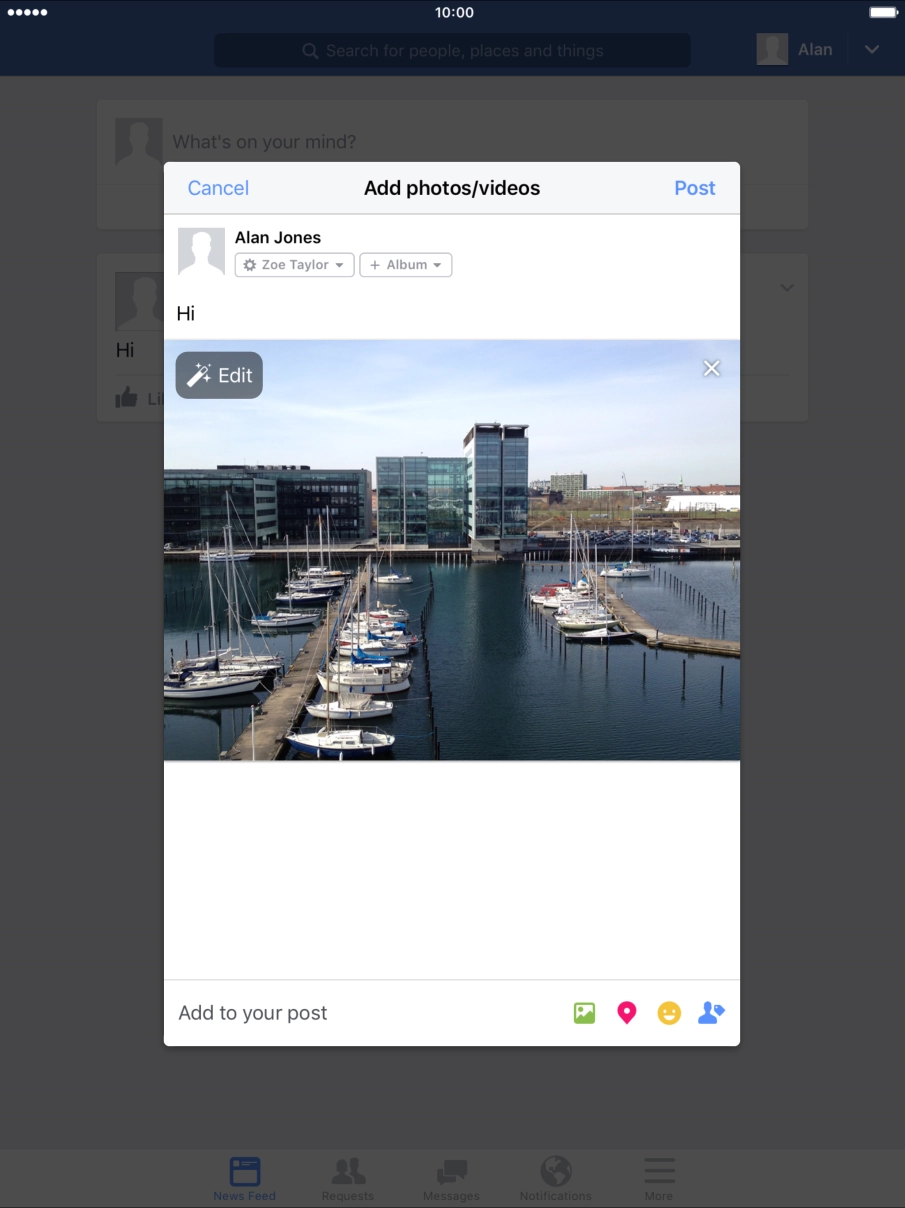Cancel the Add photos/videos dialog
The image size is (905, 1208).
tap(218, 188)
